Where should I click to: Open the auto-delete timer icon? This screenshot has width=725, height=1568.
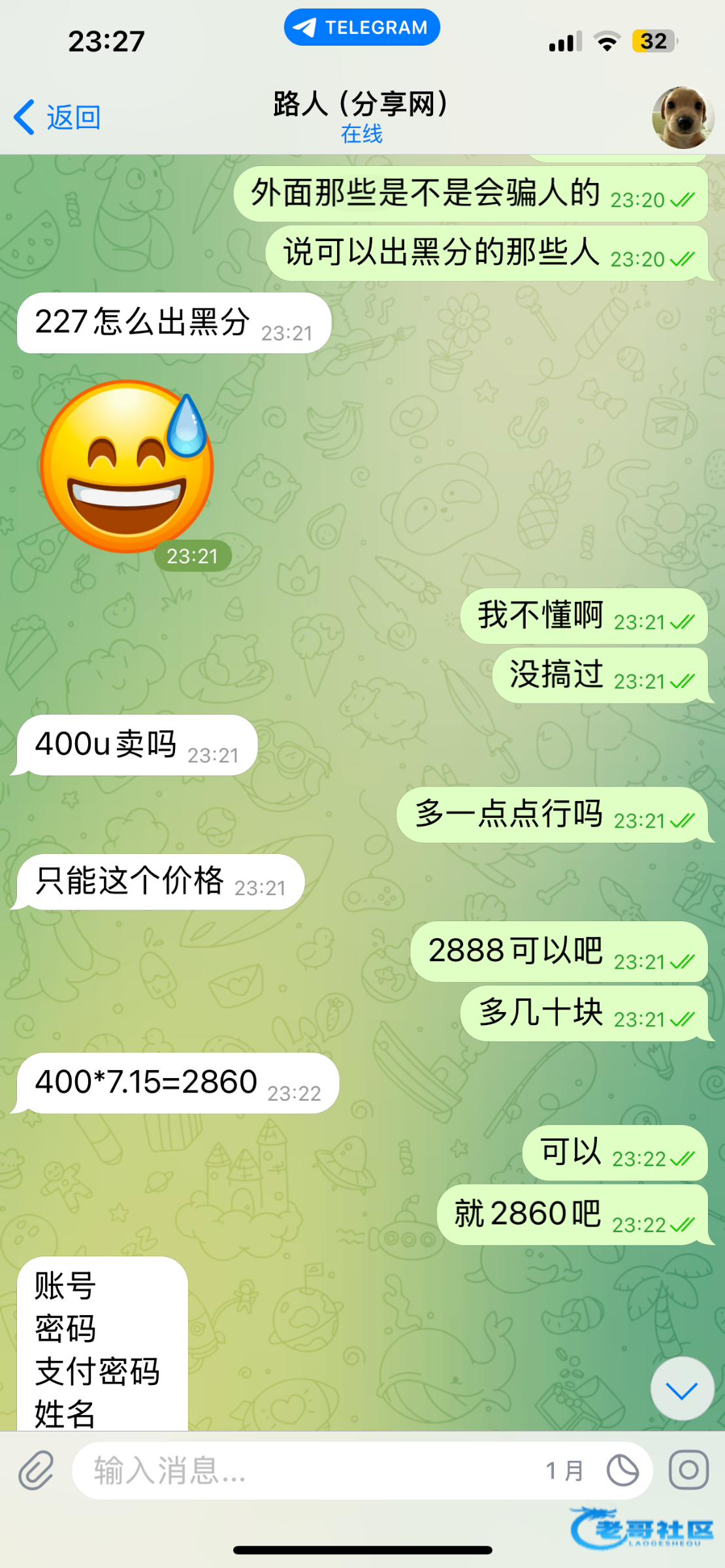pos(622,1471)
